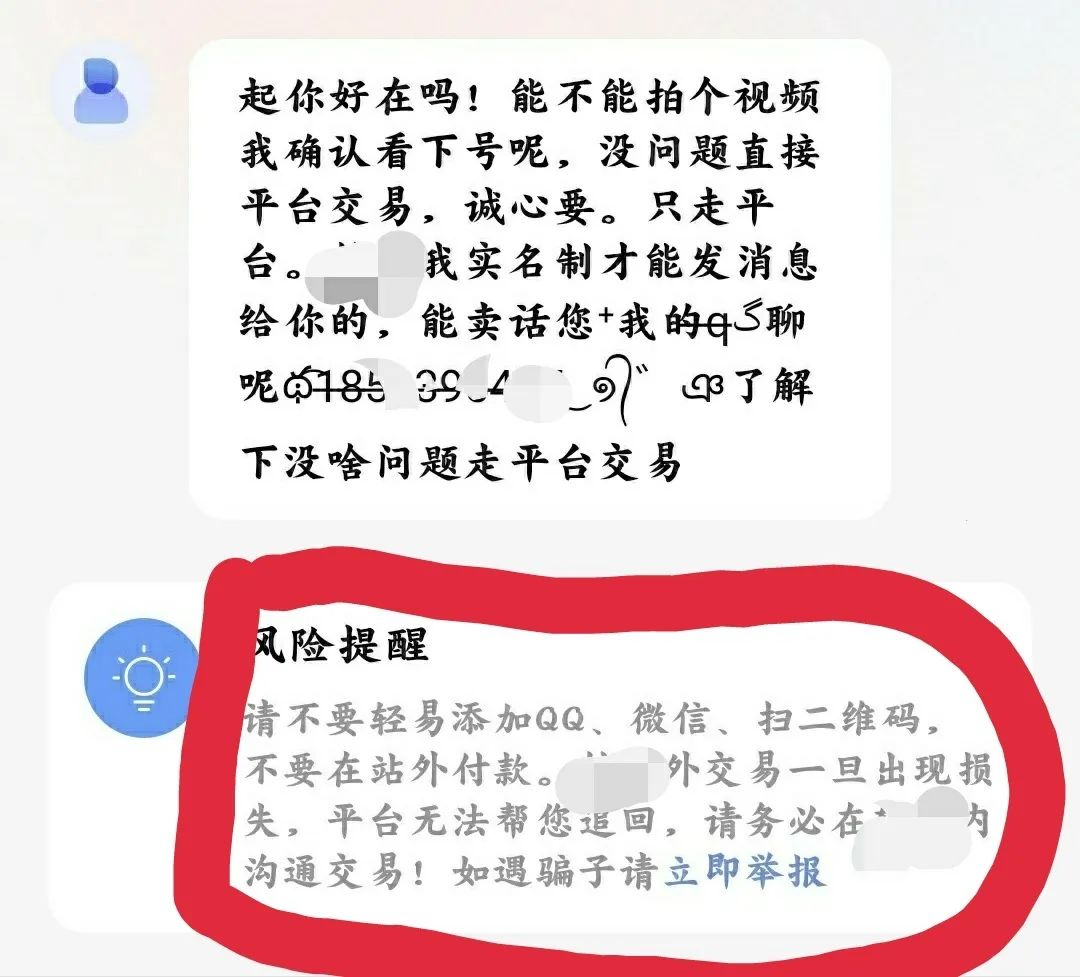Tap the 立即举报 link in the risk reminder
This screenshot has height=977, width=1080.
(746, 871)
